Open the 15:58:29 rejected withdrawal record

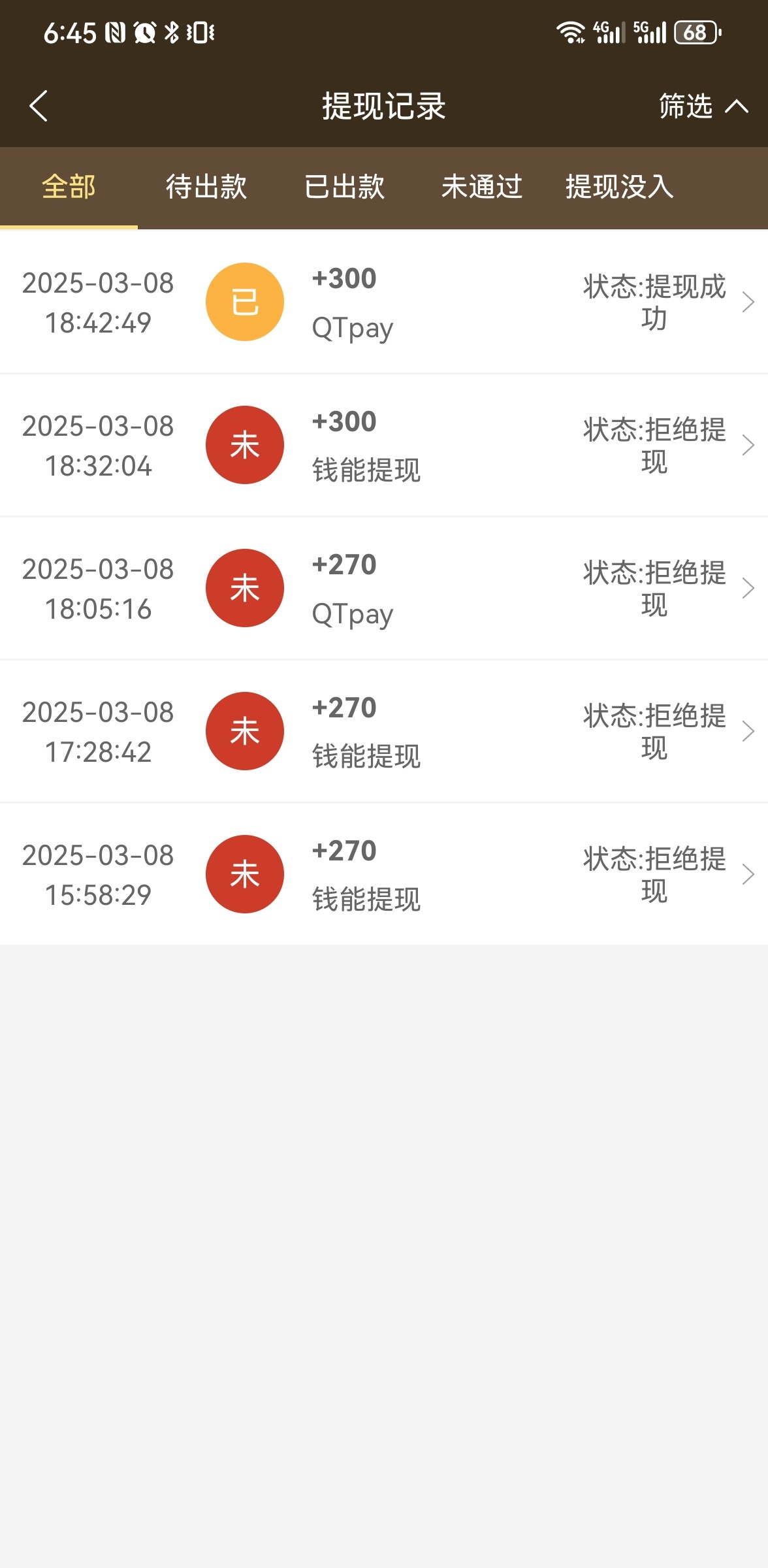click(x=384, y=875)
